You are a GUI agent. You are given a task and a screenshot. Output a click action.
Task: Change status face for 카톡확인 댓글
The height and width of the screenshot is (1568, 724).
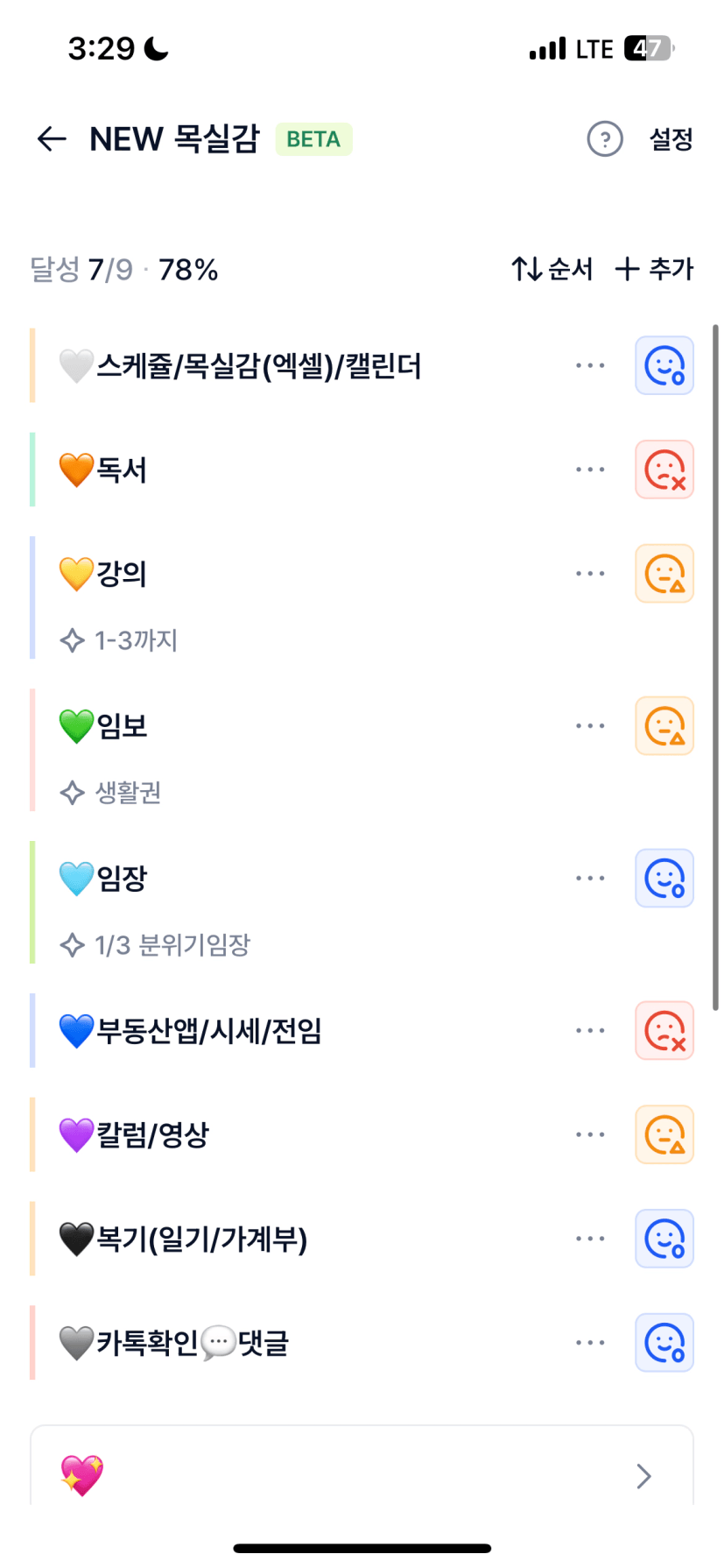pos(664,1343)
